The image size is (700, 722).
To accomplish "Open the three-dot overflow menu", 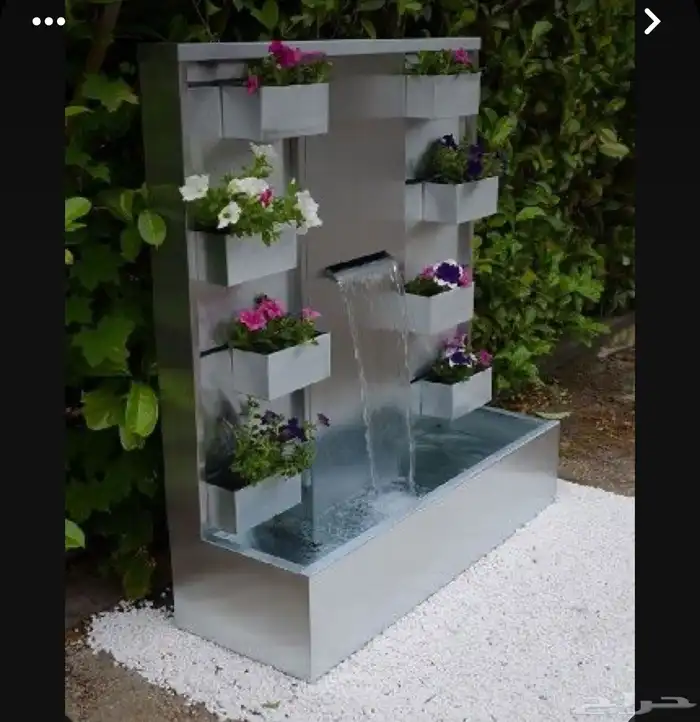I will 48,21.
